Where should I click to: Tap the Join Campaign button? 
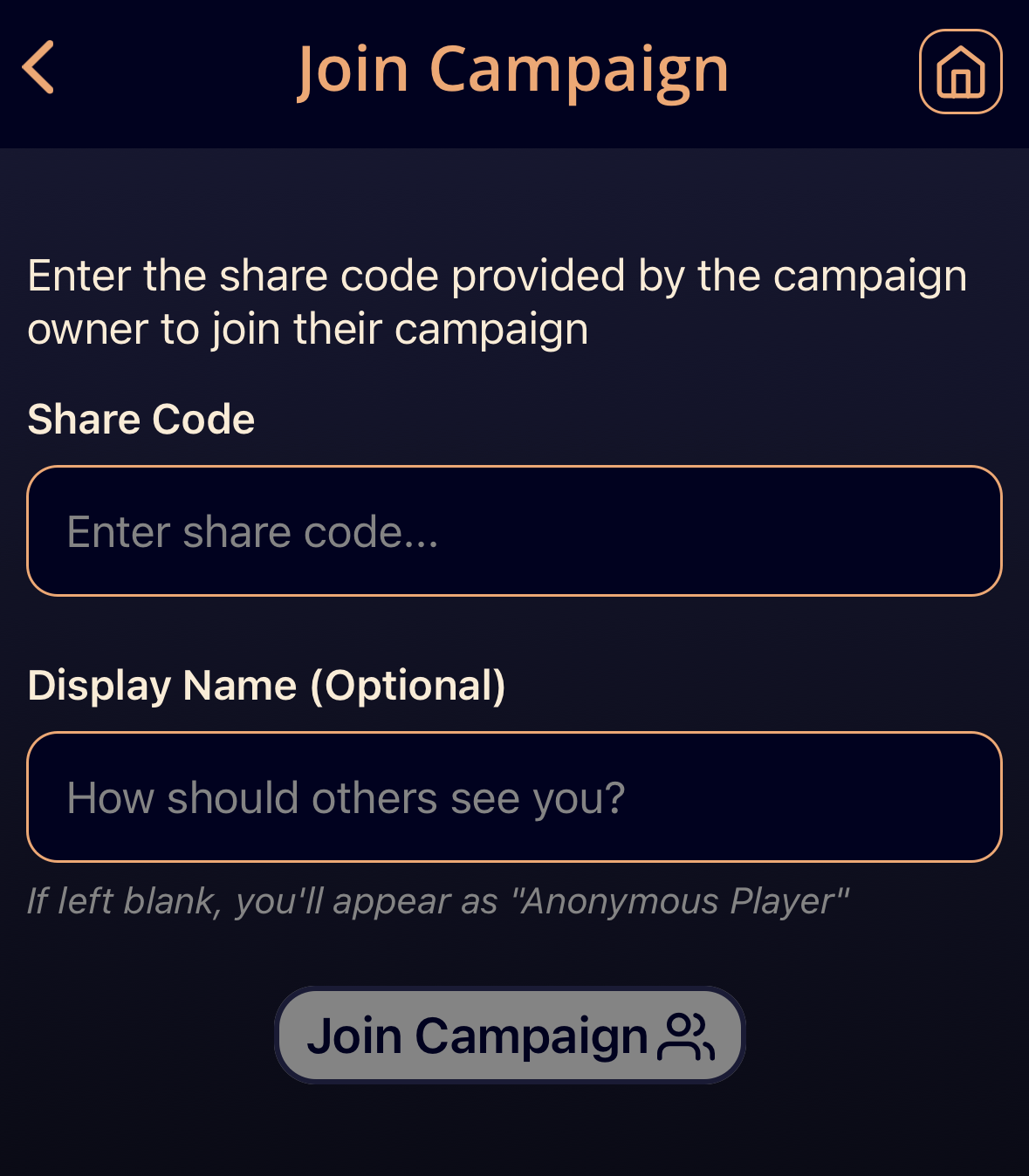(x=510, y=1036)
